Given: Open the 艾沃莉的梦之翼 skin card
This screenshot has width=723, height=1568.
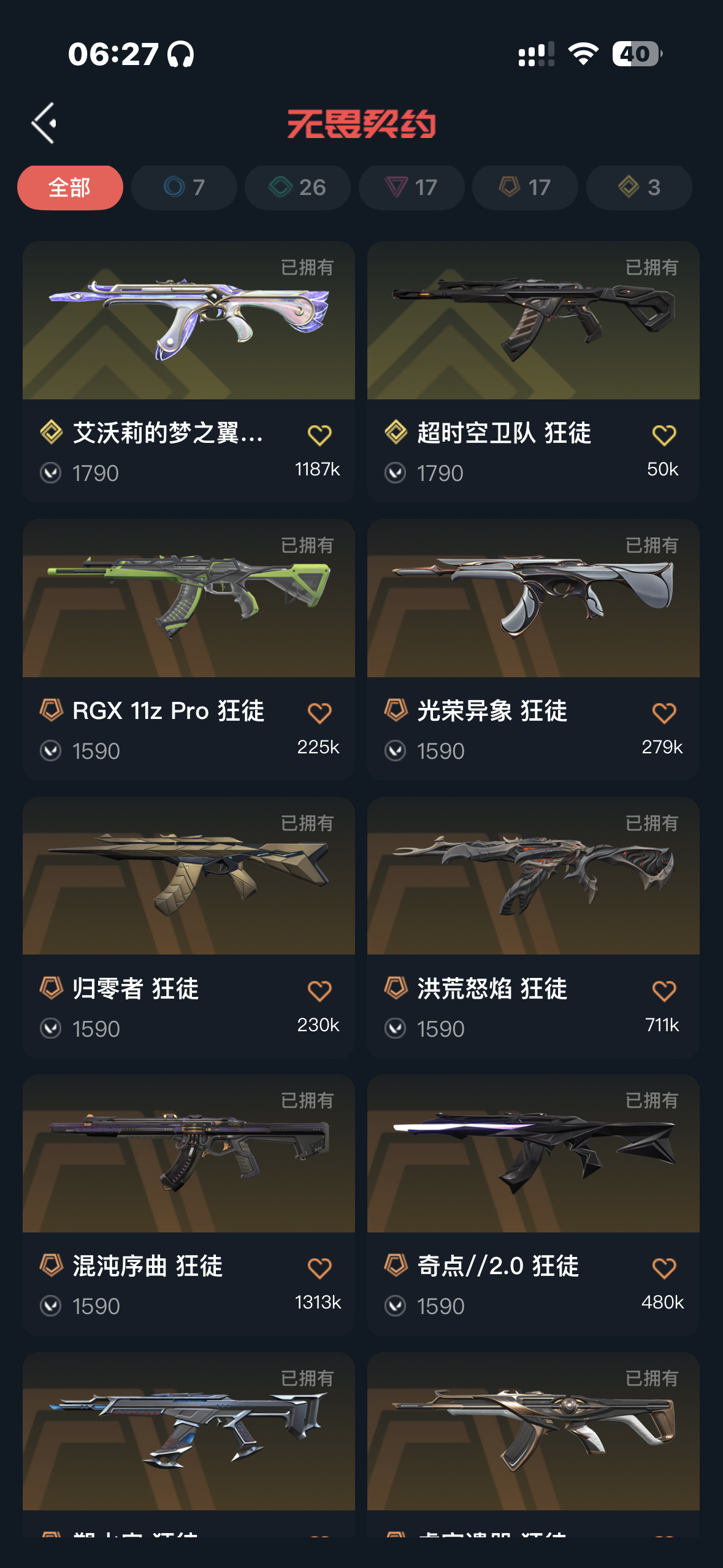Looking at the screenshot, I should pos(189,372).
